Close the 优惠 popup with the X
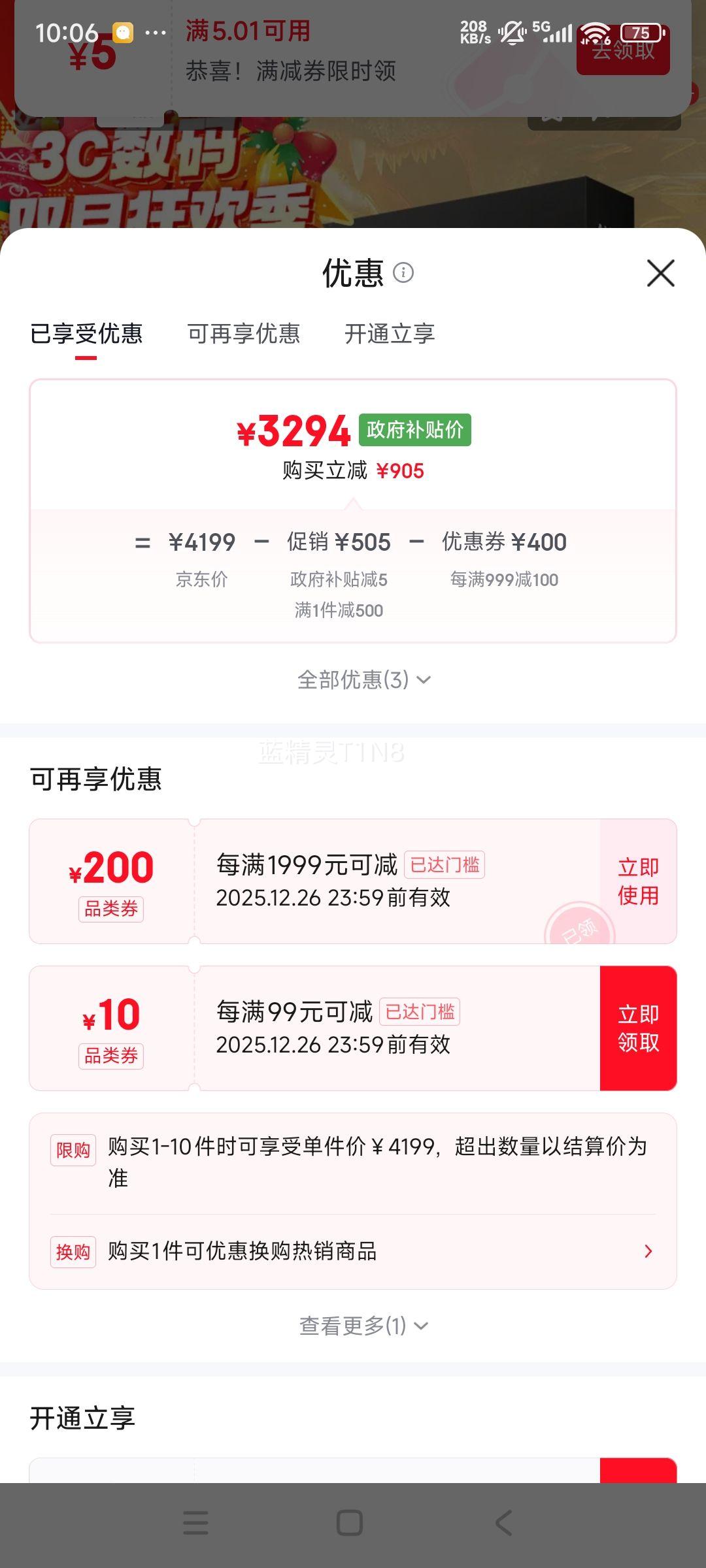The image size is (706, 1568). pyautogui.click(x=662, y=273)
